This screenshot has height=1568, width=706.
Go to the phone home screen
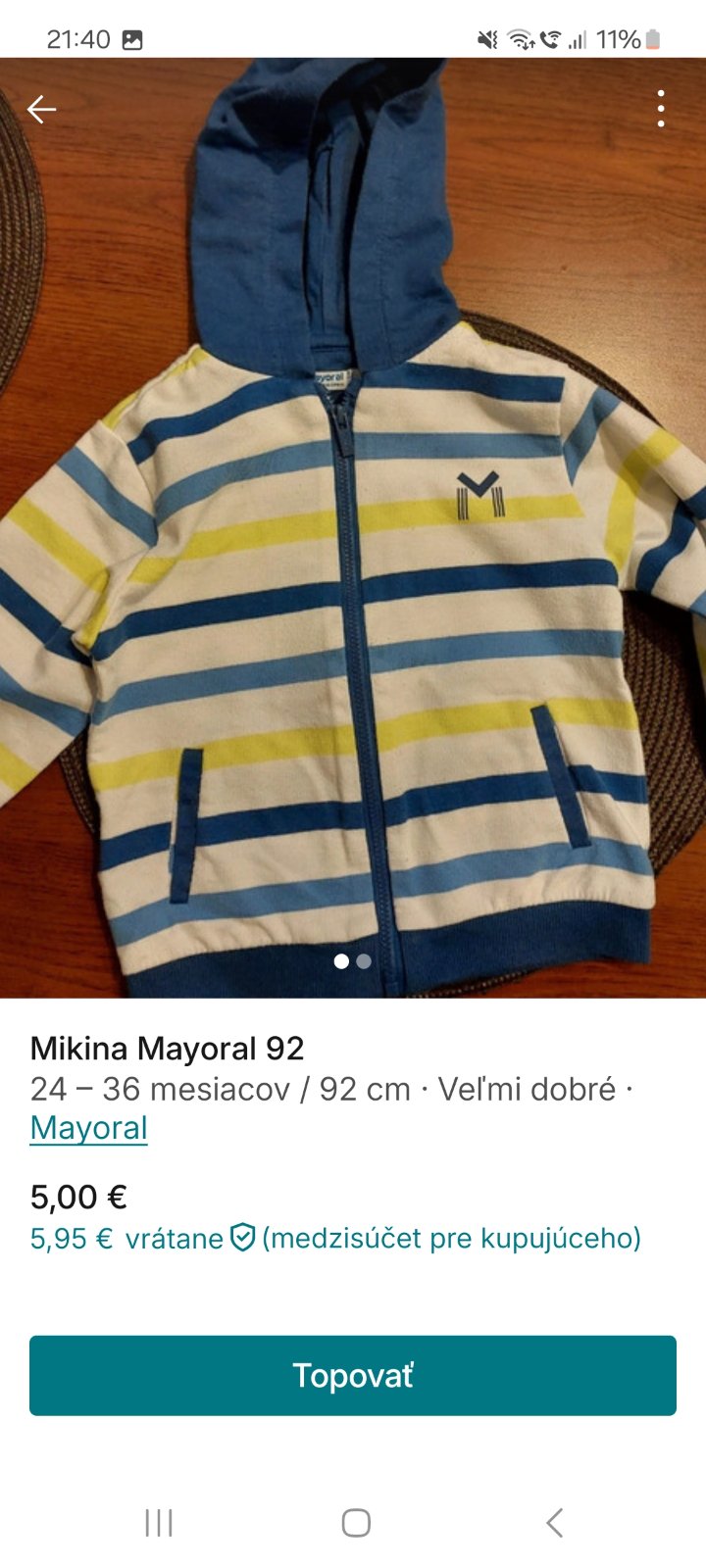355,1523
